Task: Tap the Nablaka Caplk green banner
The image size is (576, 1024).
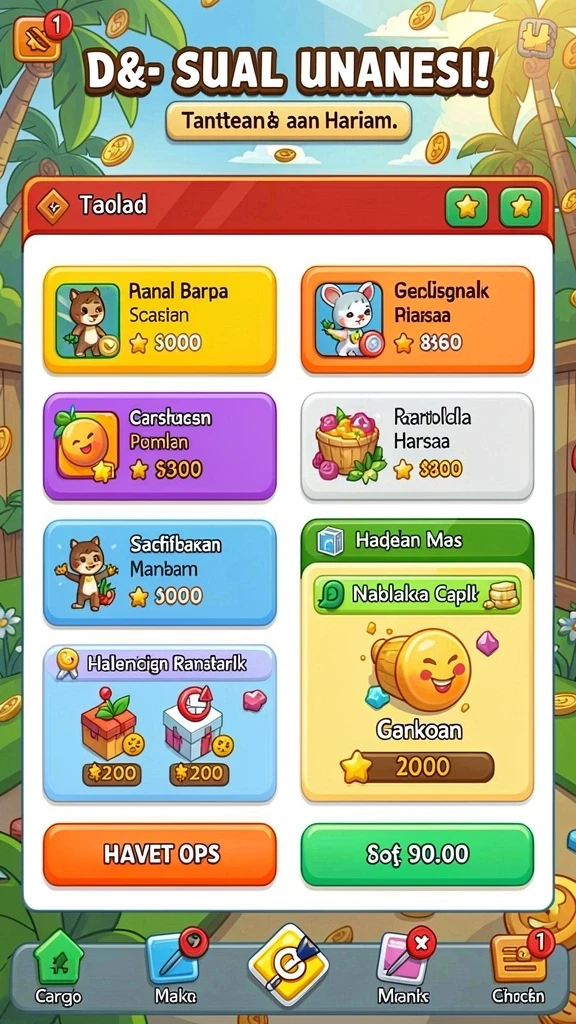Action: (x=417, y=594)
